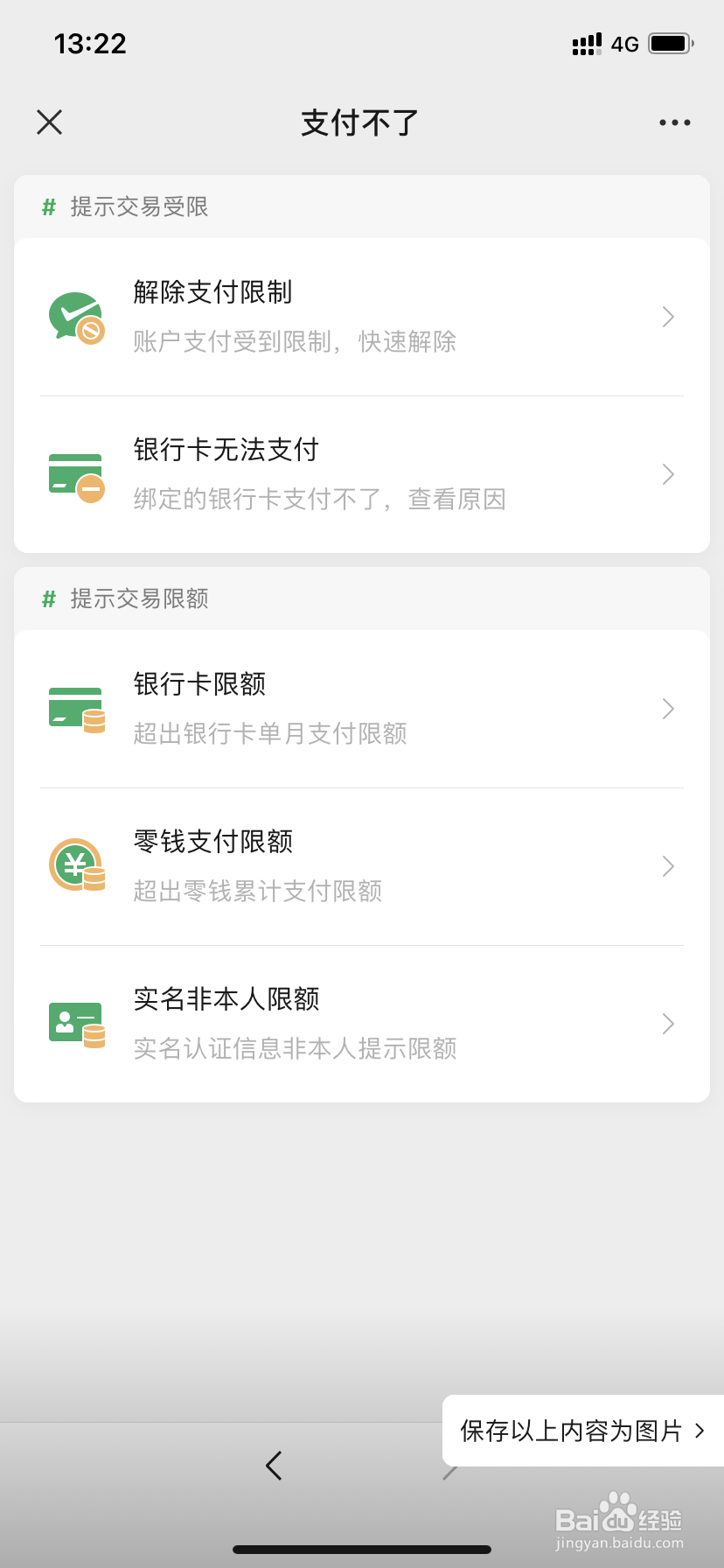Open 解除支付限制 option

click(x=362, y=317)
